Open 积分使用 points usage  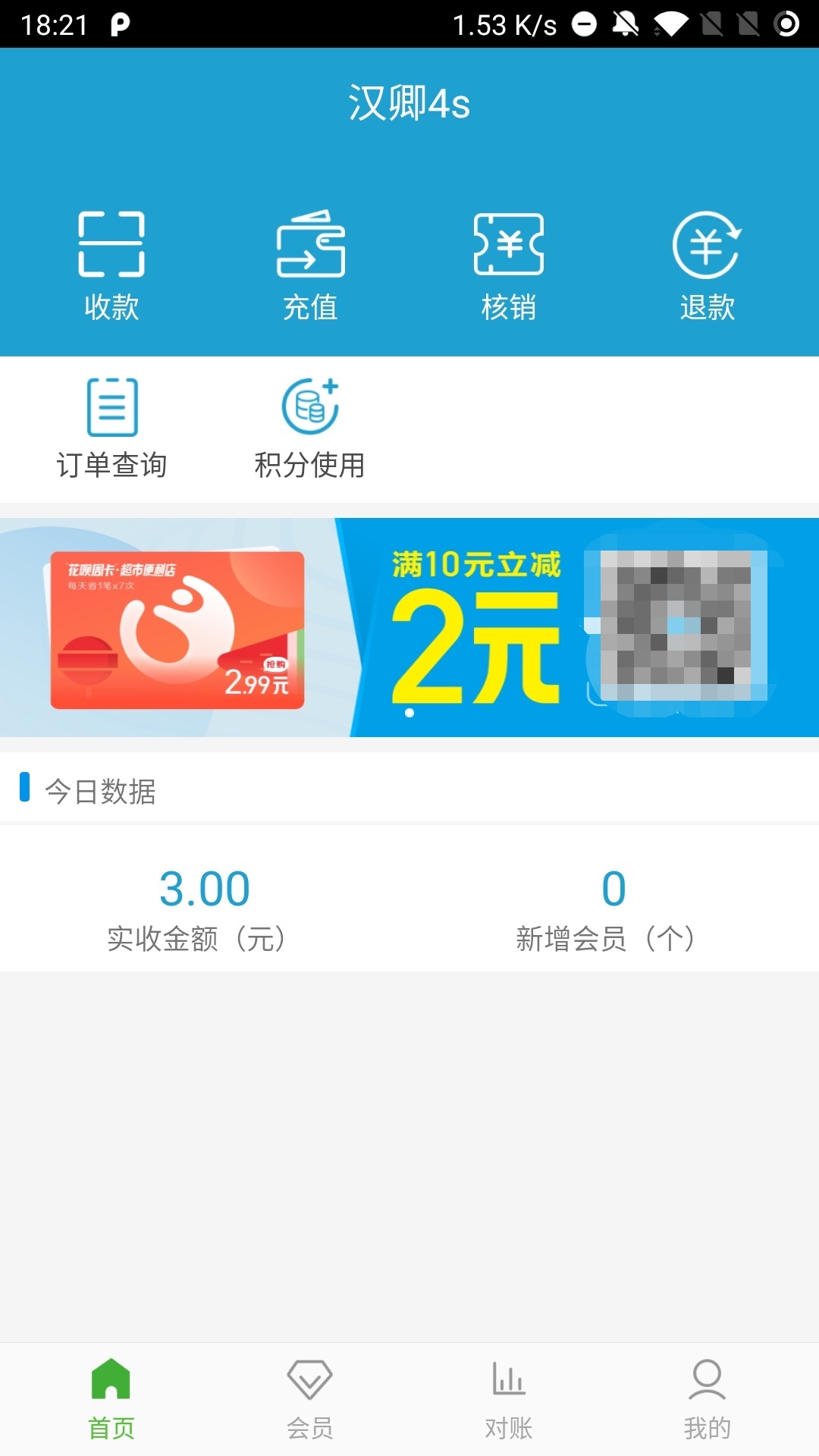coord(309,428)
